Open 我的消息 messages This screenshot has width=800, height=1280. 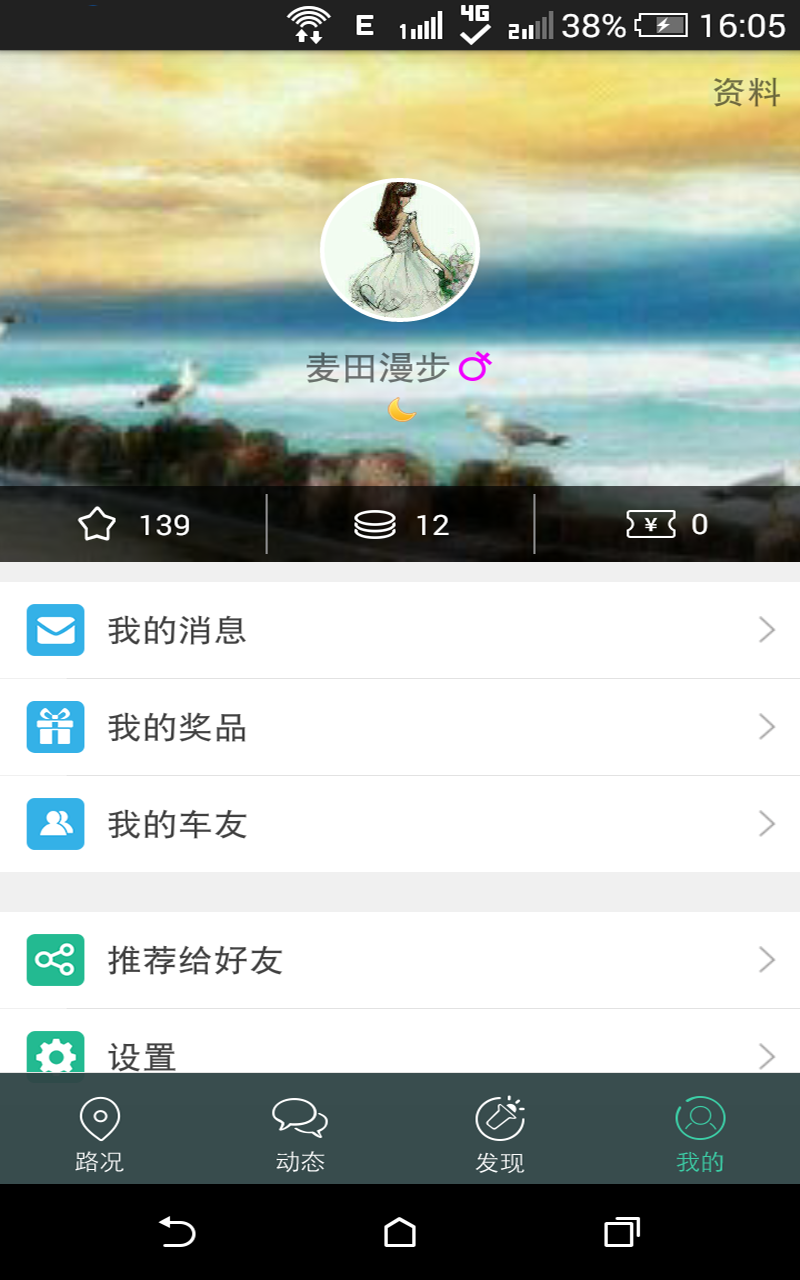click(400, 630)
